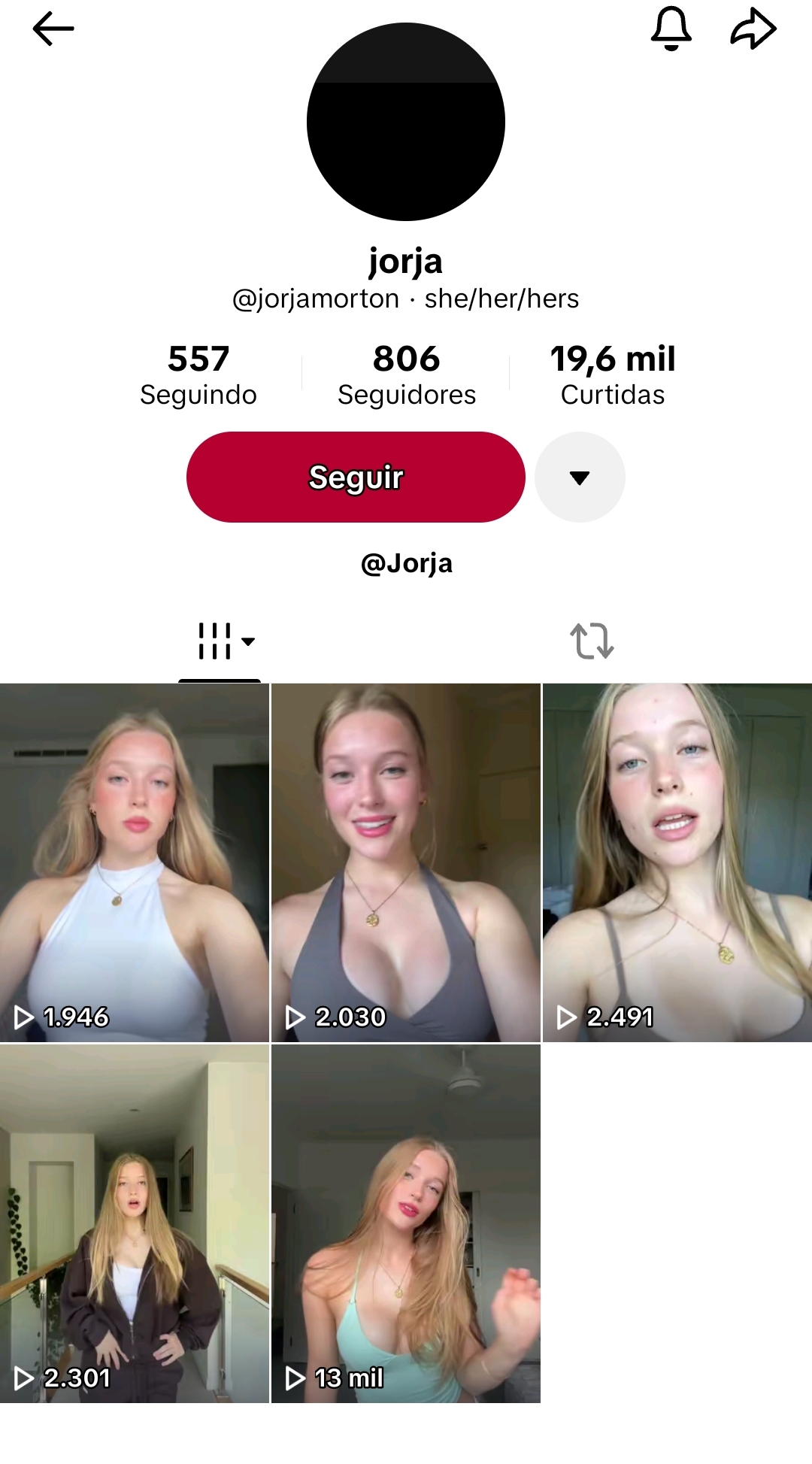Open the profile picture
The image size is (812, 1464).
(x=406, y=122)
